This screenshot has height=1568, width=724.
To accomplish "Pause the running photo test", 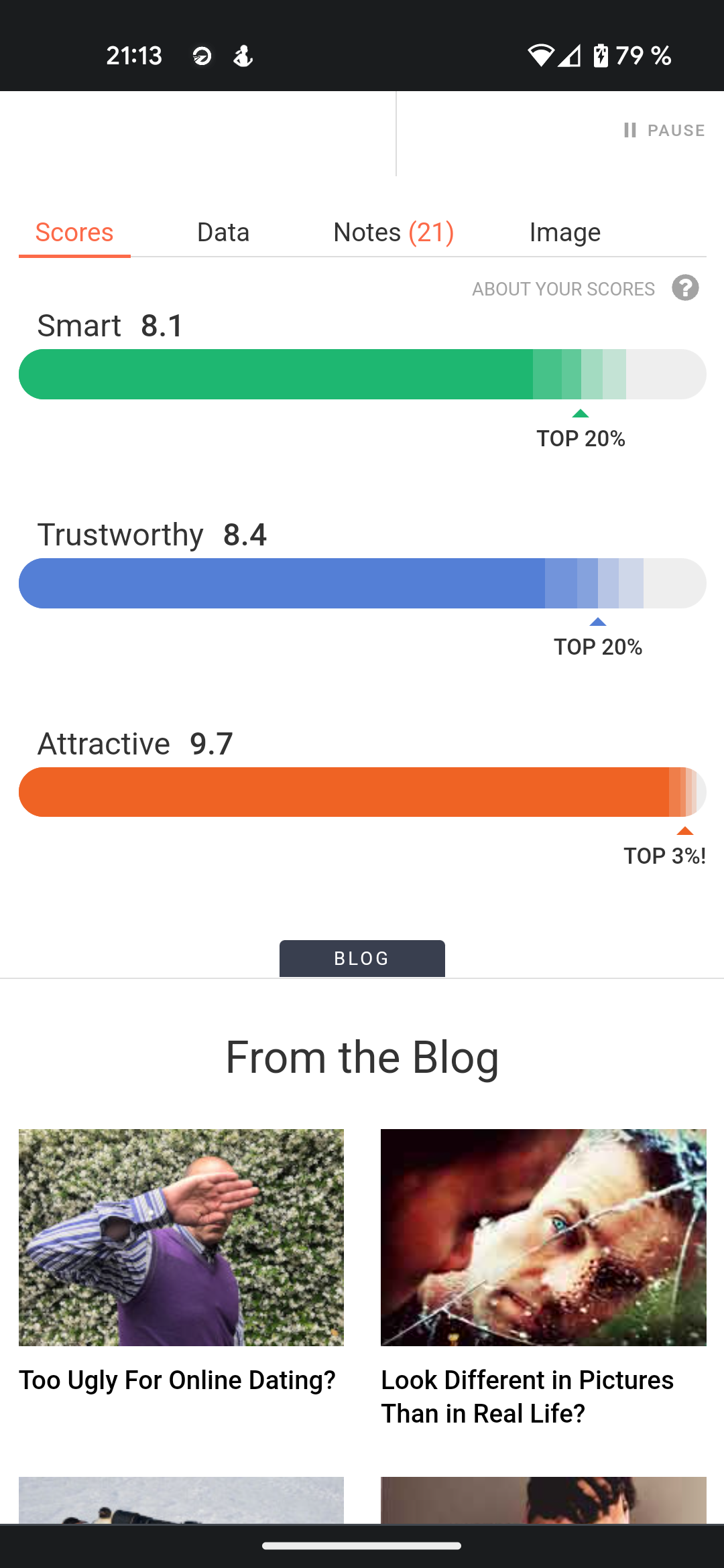I will pyautogui.click(x=664, y=130).
